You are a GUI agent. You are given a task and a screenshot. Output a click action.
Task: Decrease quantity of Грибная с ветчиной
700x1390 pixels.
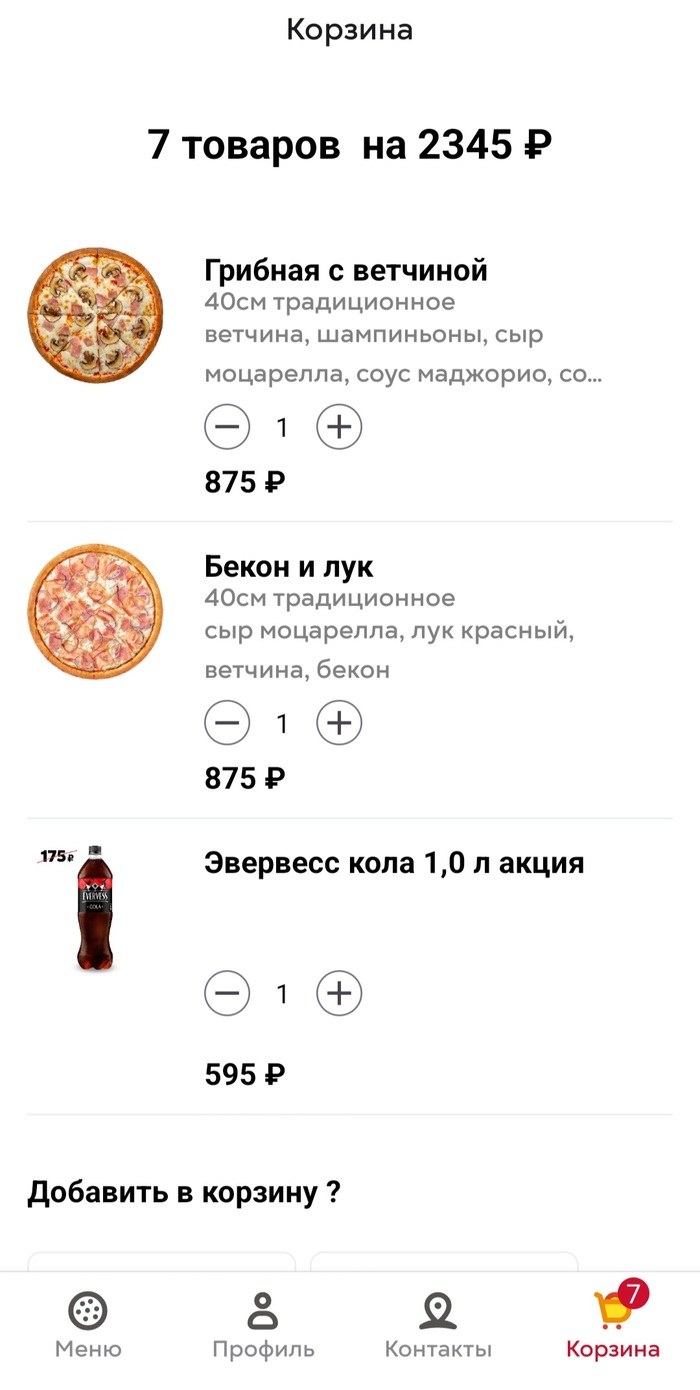tap(227, 428)
